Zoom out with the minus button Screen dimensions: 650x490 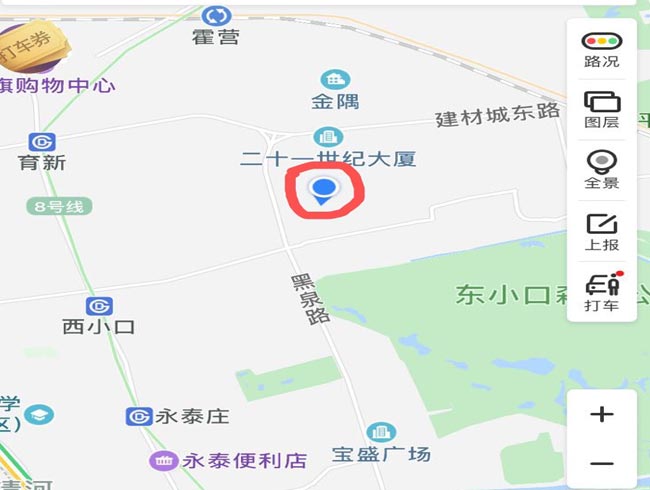coord(601,463)
